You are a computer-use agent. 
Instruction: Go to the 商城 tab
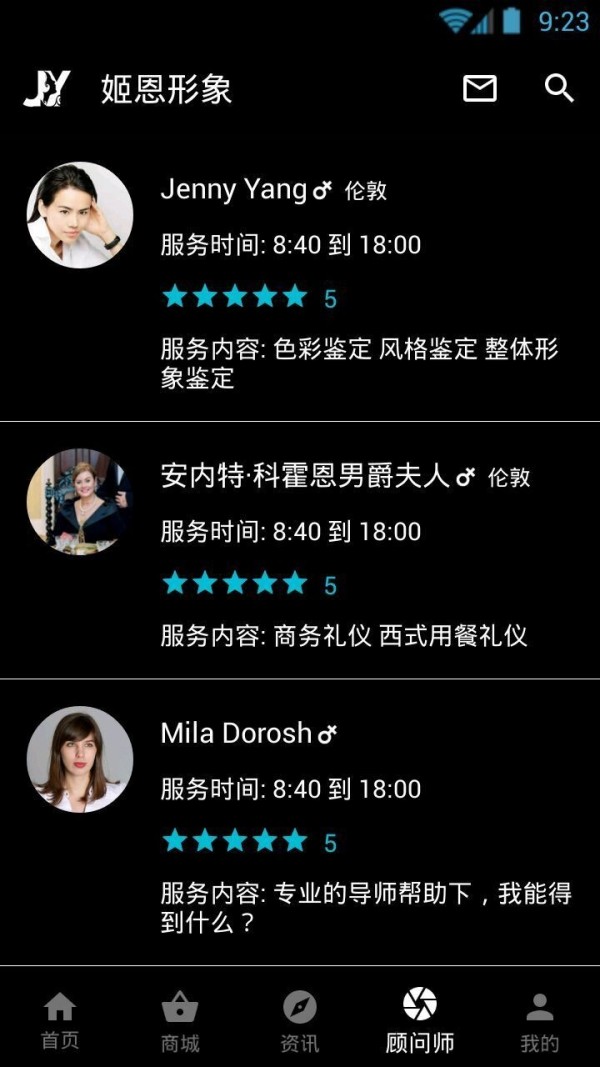[x=180, y=1021]
